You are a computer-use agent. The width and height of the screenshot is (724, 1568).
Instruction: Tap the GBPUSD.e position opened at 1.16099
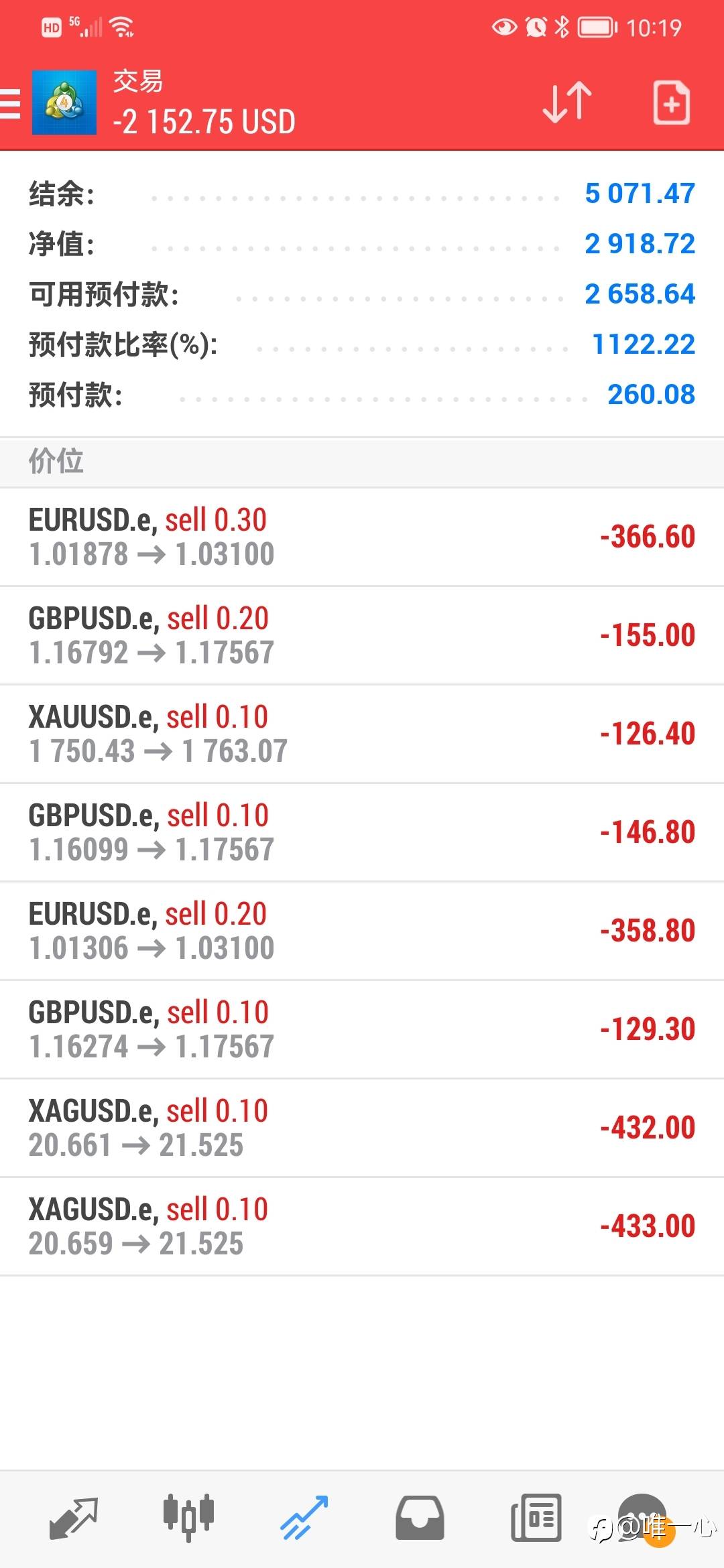(x=362, y=832)
